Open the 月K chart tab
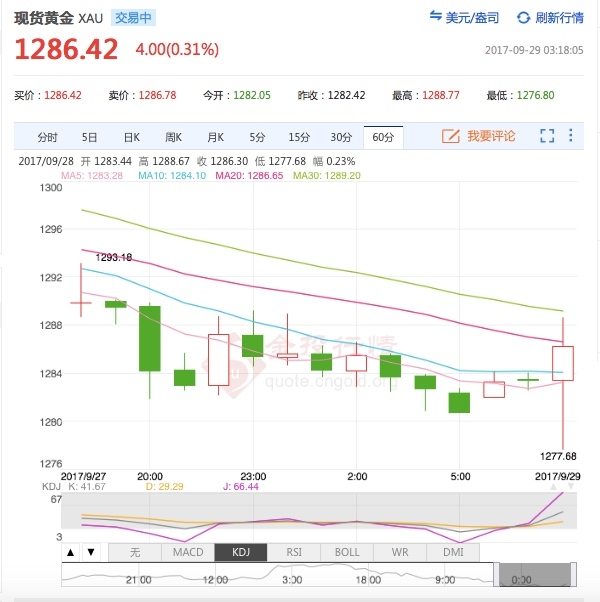This screenshot has height=602, width=600. (x=215, y=137)
